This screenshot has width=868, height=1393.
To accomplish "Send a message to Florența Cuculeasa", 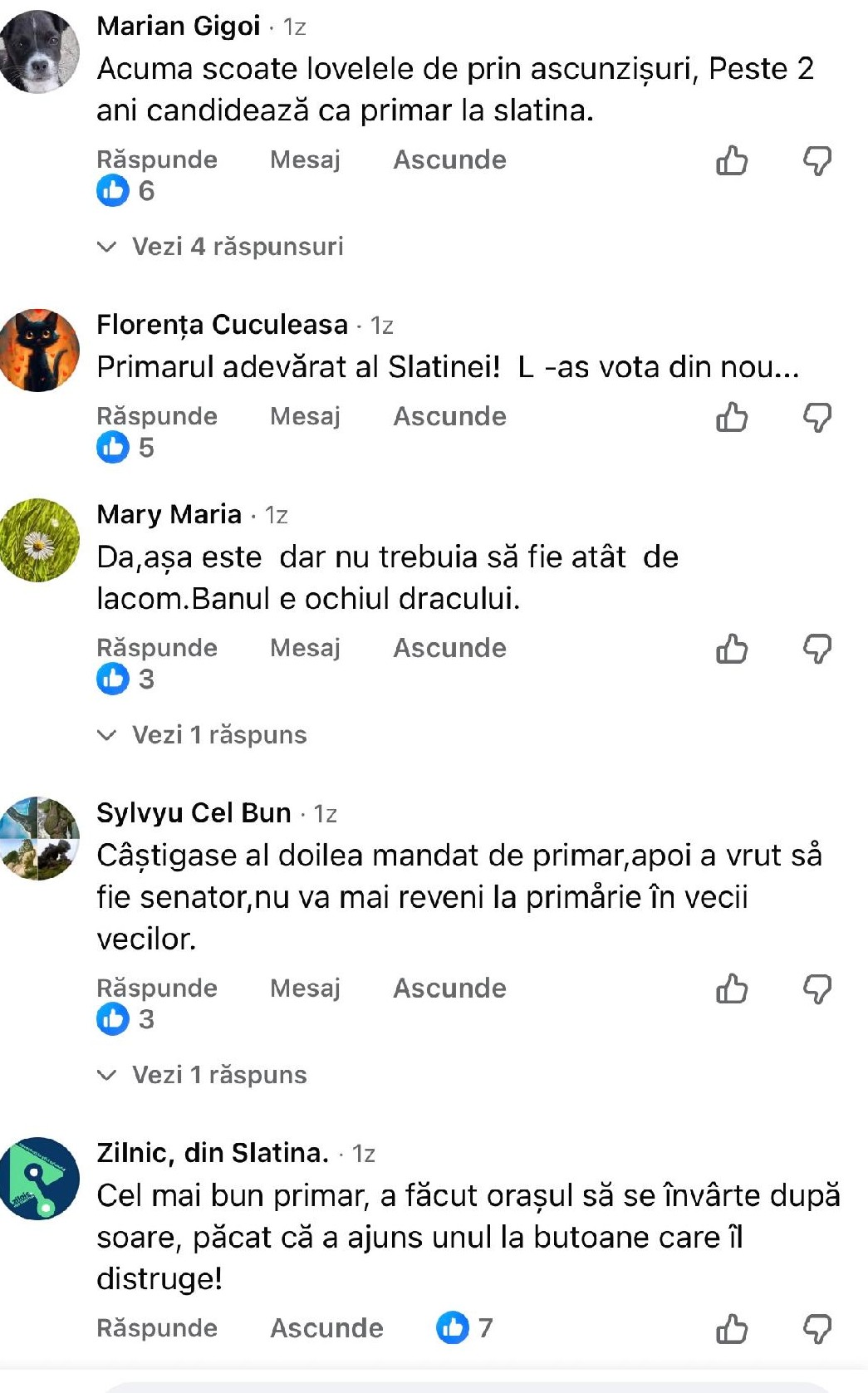I will click(x=305, y=416).
